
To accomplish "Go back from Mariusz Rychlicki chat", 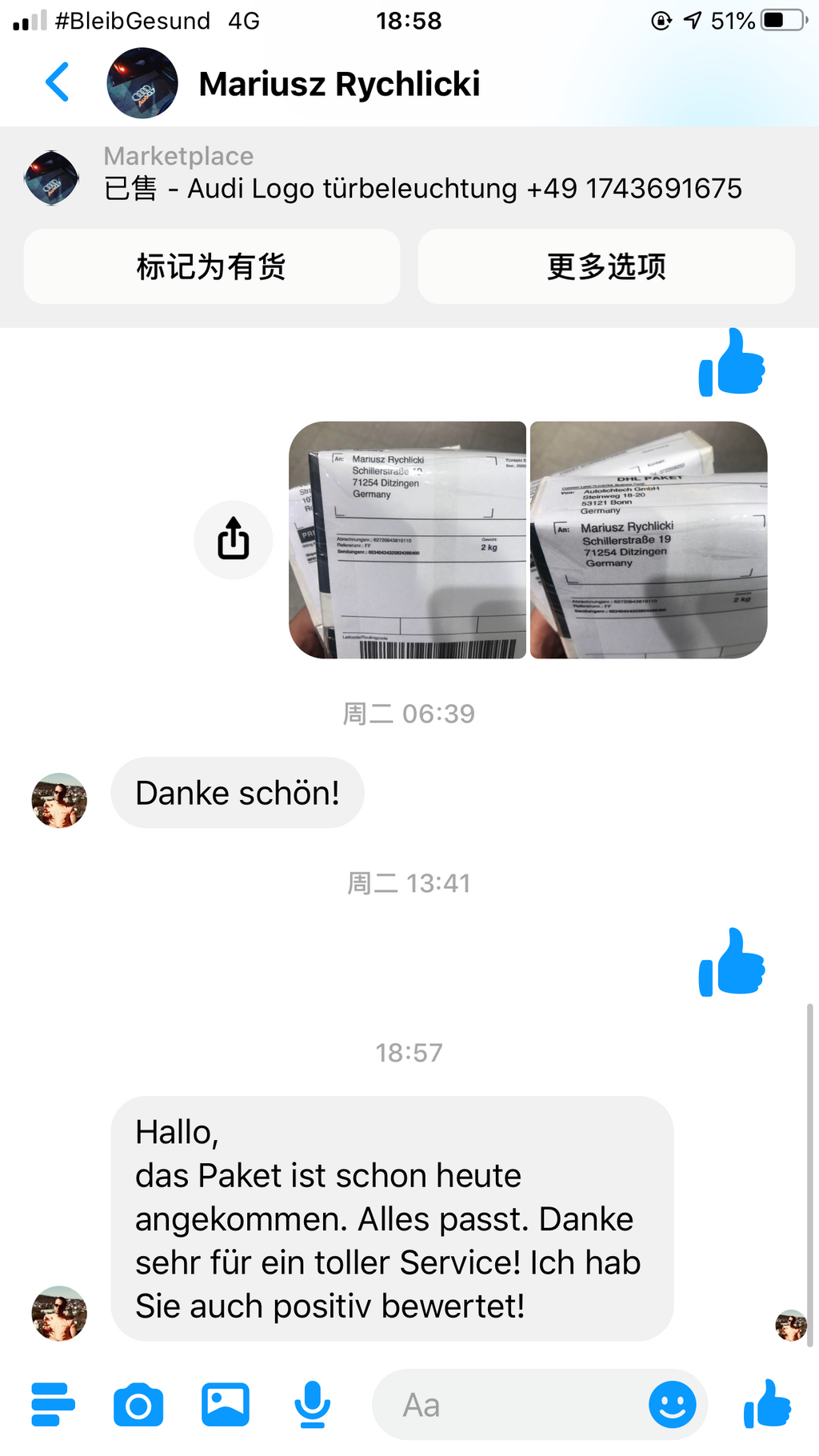I will [x=58, y=82].
